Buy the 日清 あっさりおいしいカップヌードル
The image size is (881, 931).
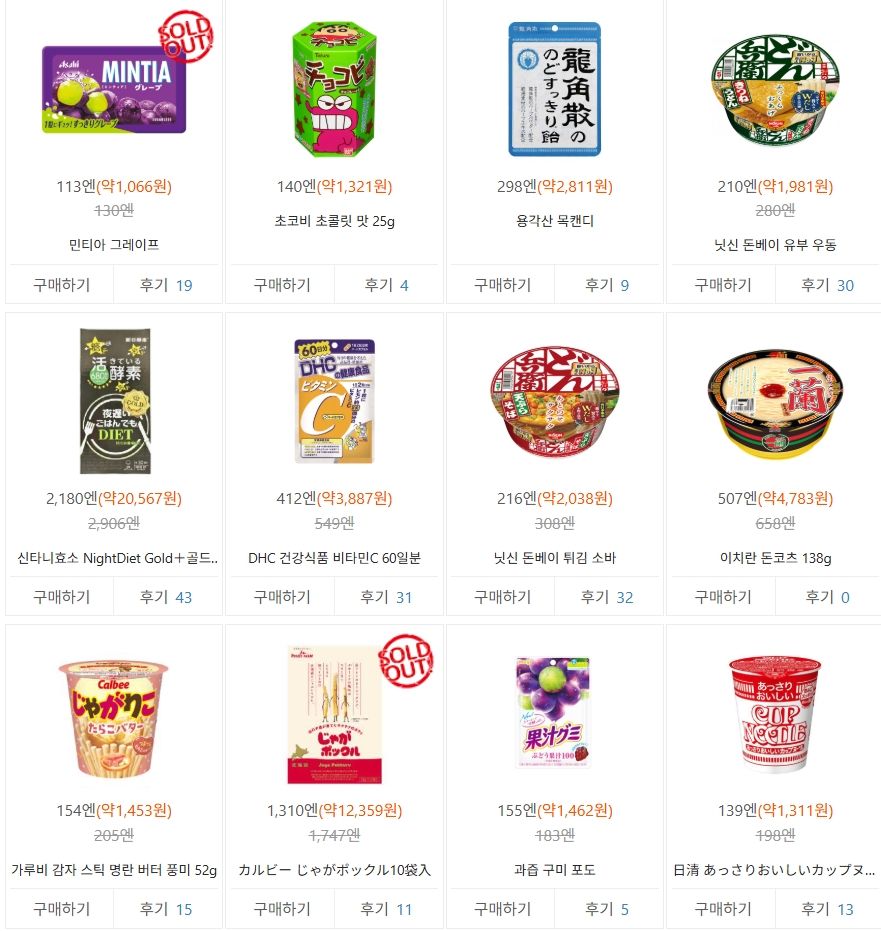(722, 909)
